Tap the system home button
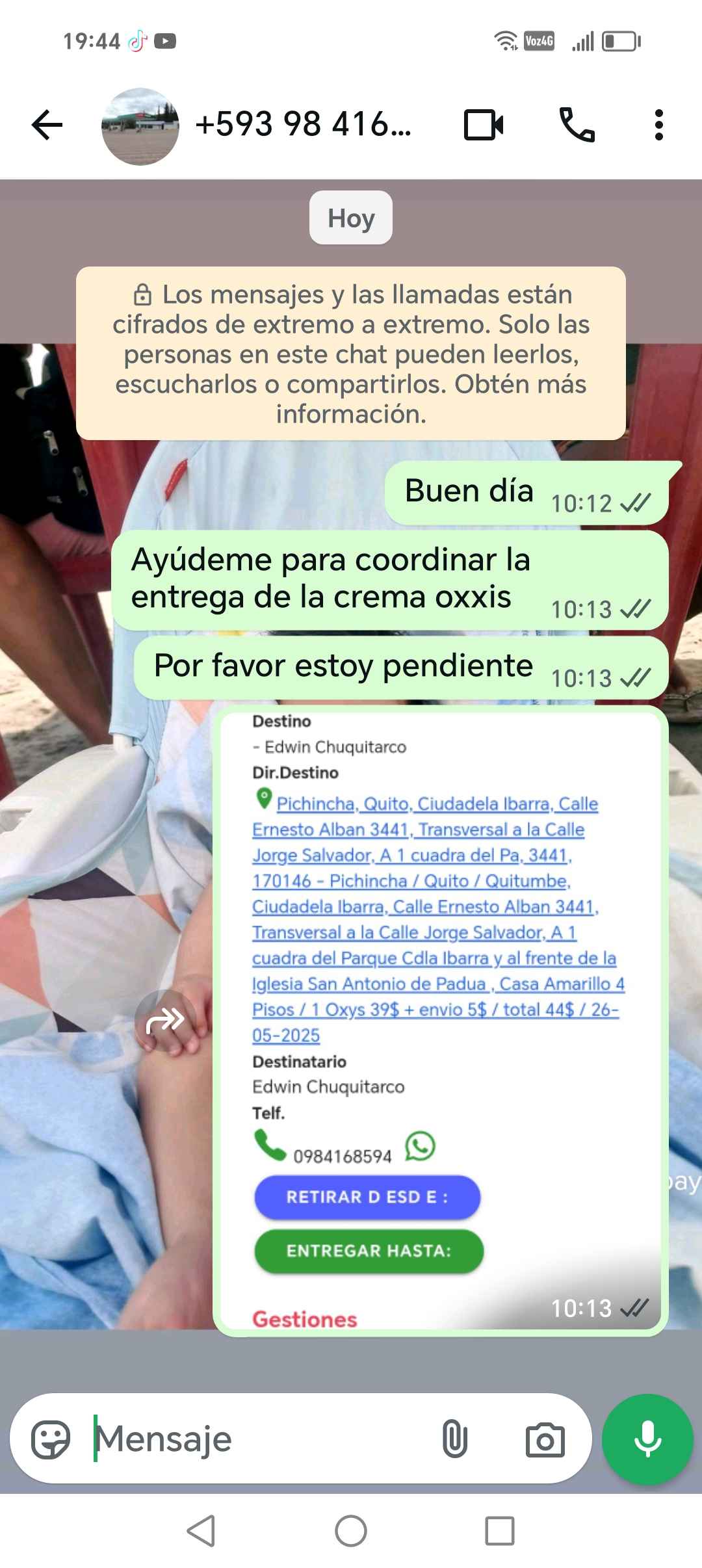This screenshot has width=702, height=1568. tap(351, 1531)
